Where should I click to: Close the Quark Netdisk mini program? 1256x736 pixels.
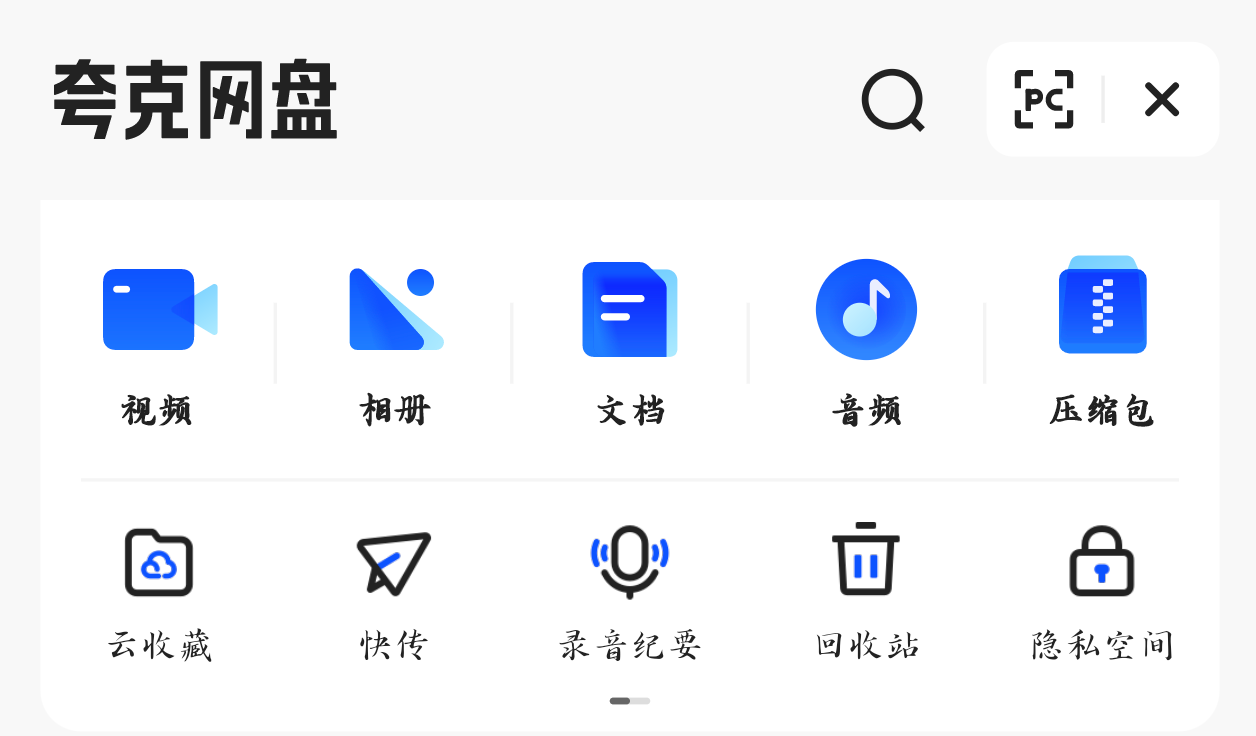1161,99
